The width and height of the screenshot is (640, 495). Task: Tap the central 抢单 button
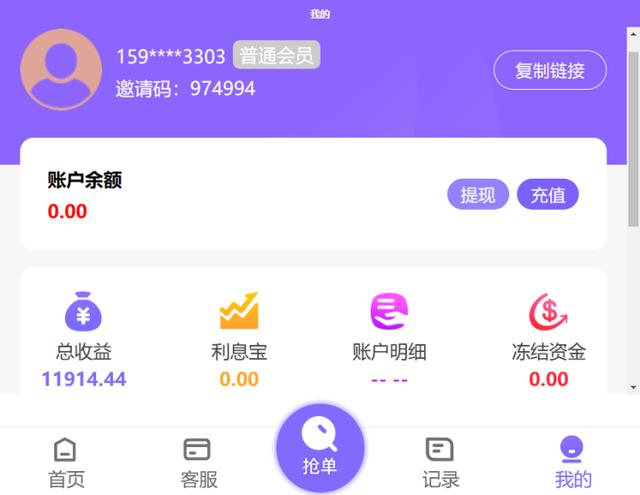[320, 448]
